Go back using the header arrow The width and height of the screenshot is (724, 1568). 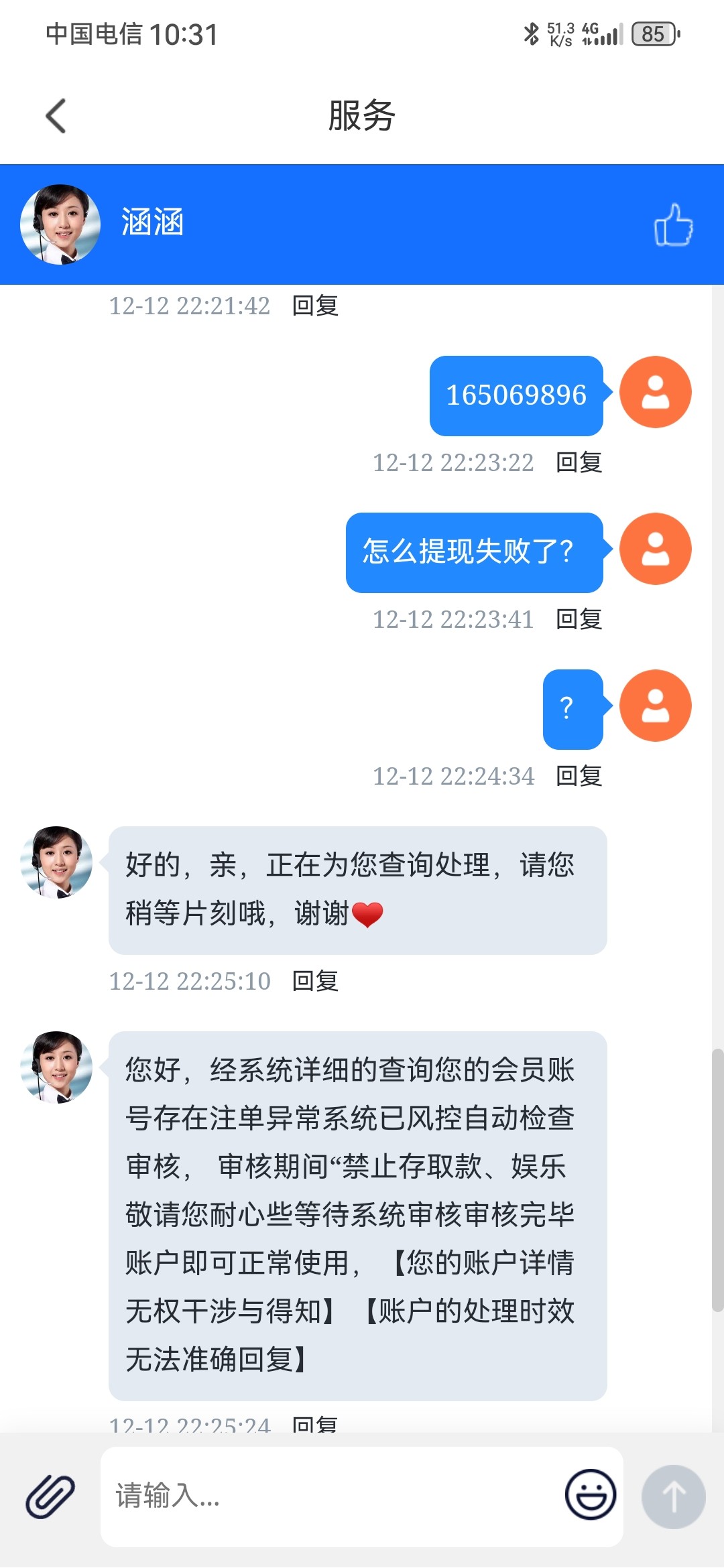pos(56,116)
